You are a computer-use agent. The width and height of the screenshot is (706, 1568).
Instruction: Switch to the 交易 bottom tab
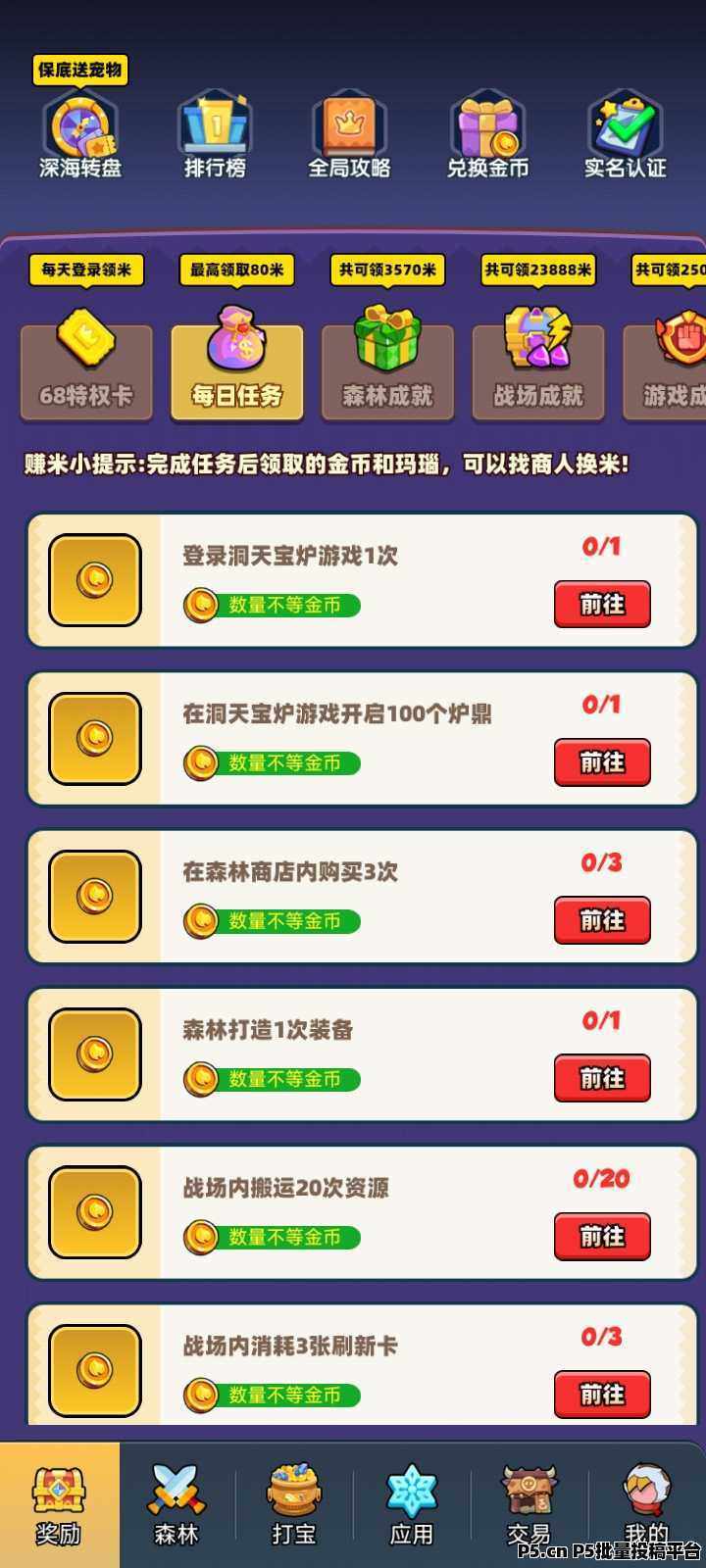pyautogui.click(x=529, y=1504)
